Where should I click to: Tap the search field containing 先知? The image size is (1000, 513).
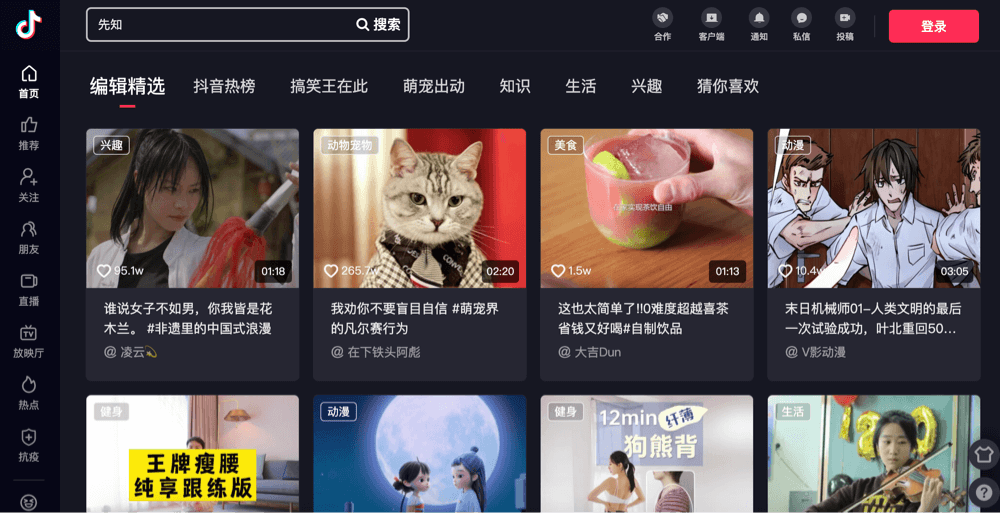tap(220, 24)
